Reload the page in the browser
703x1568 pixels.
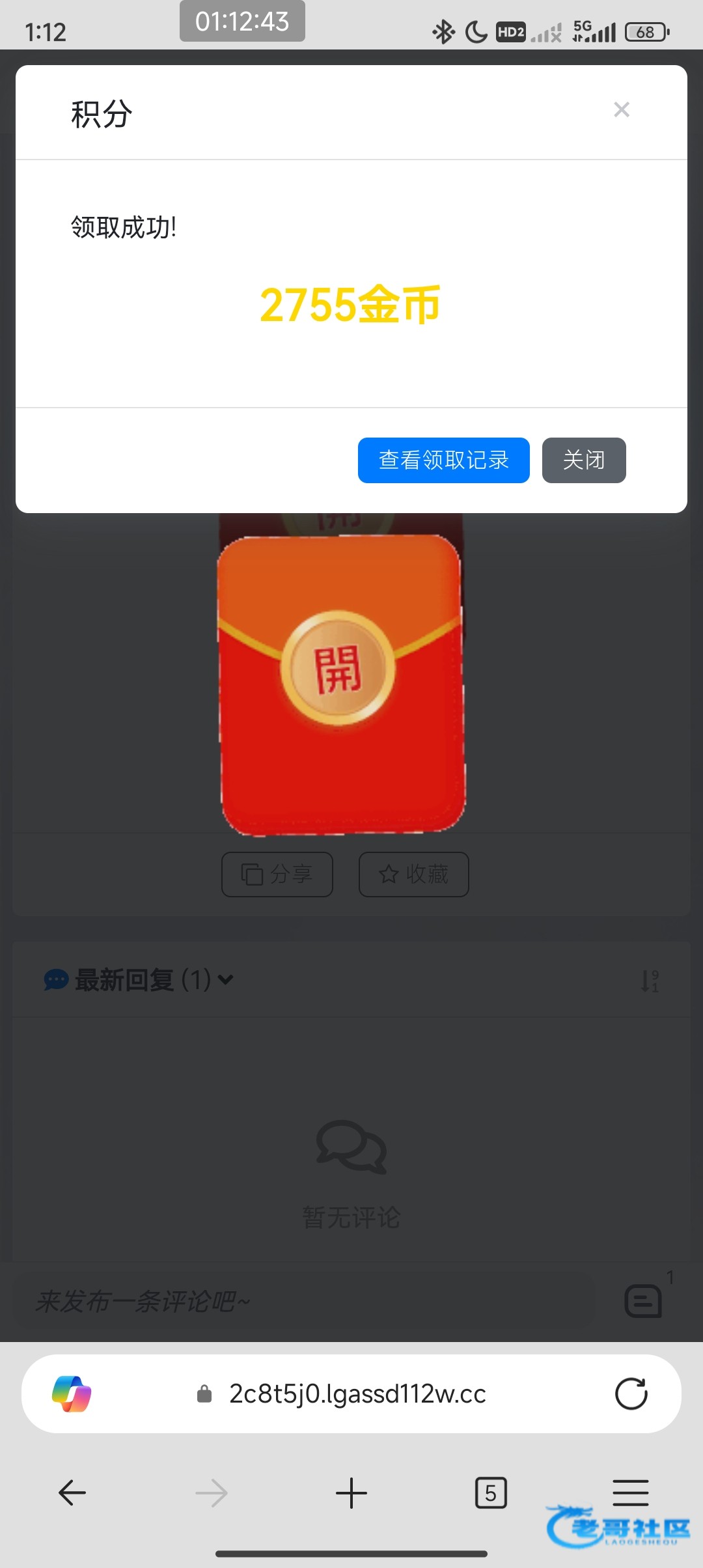[631, 1394]
